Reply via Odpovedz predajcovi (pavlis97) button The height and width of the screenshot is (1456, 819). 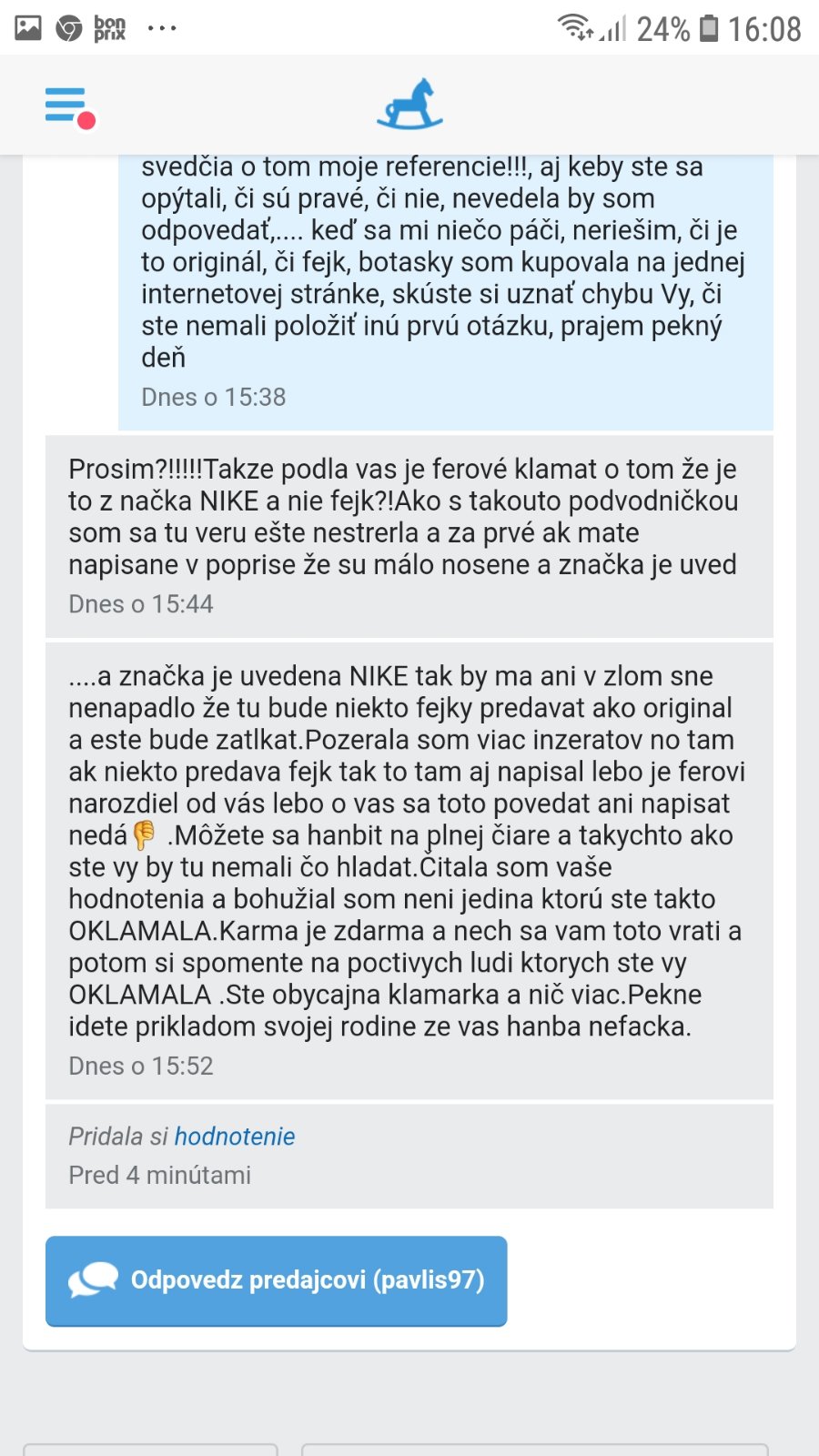pyautogui.click(x=277, y=1280)
